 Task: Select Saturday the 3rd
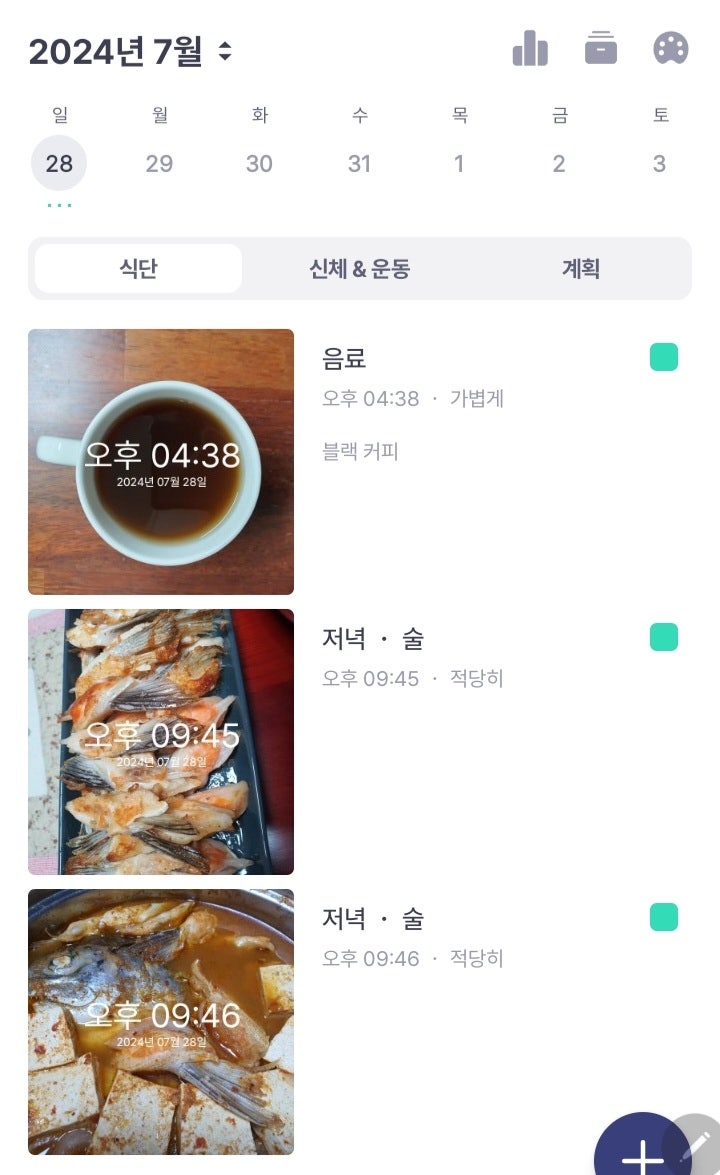coord(659,163)
